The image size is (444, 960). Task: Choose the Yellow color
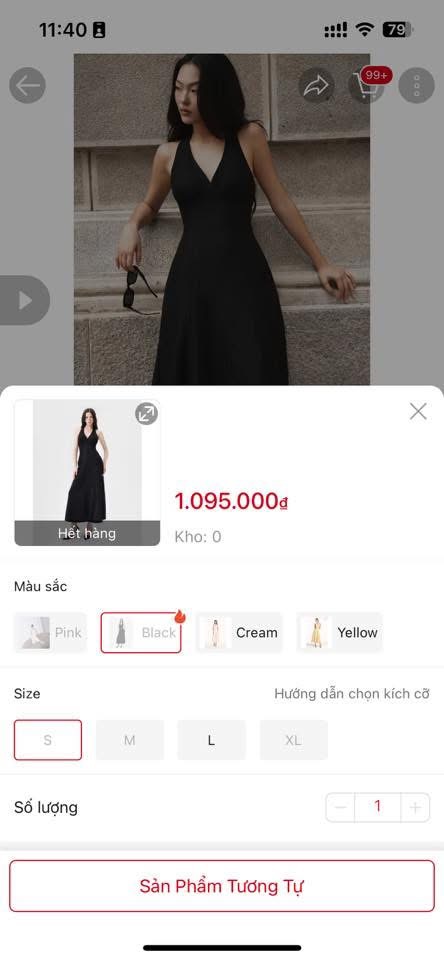point(340,632)
